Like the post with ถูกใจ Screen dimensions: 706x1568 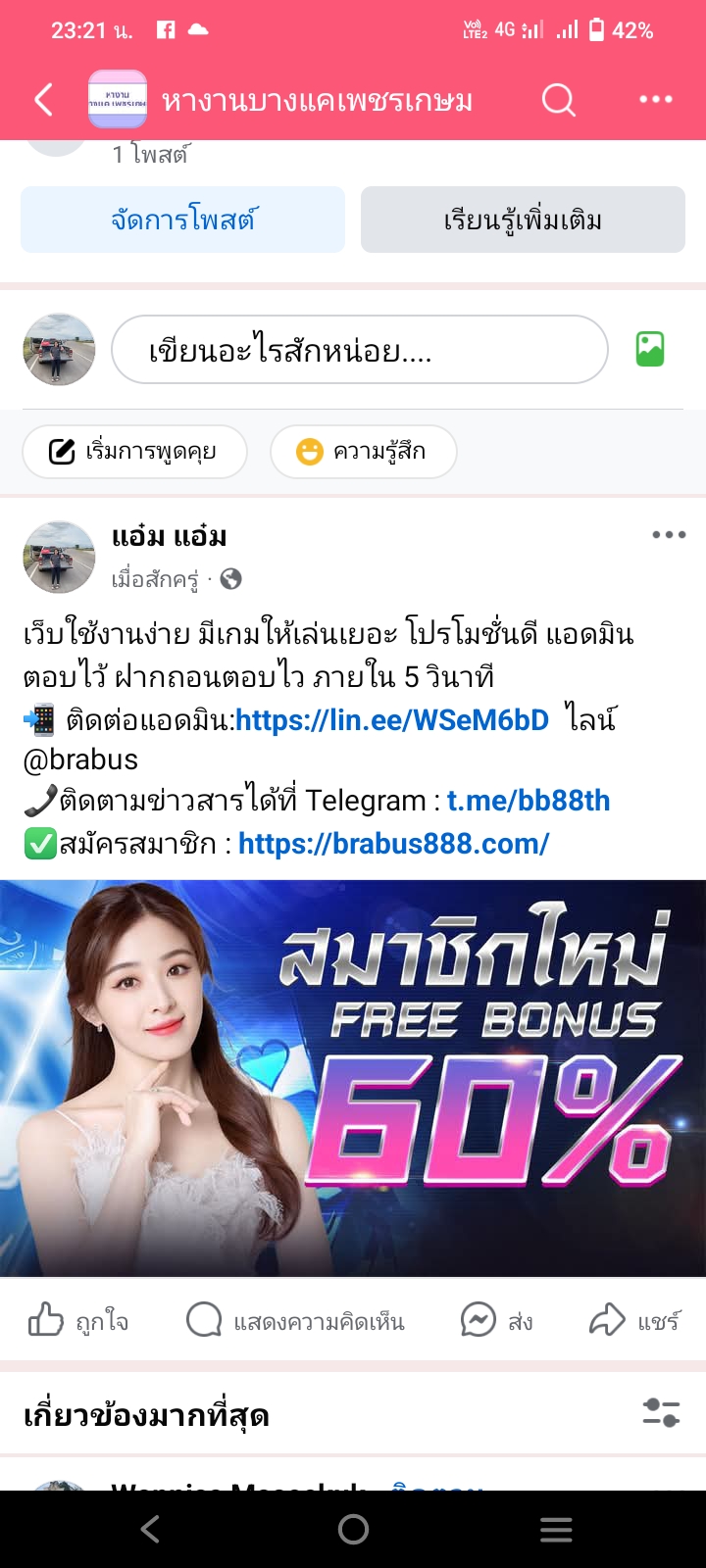coord(78,1321)
